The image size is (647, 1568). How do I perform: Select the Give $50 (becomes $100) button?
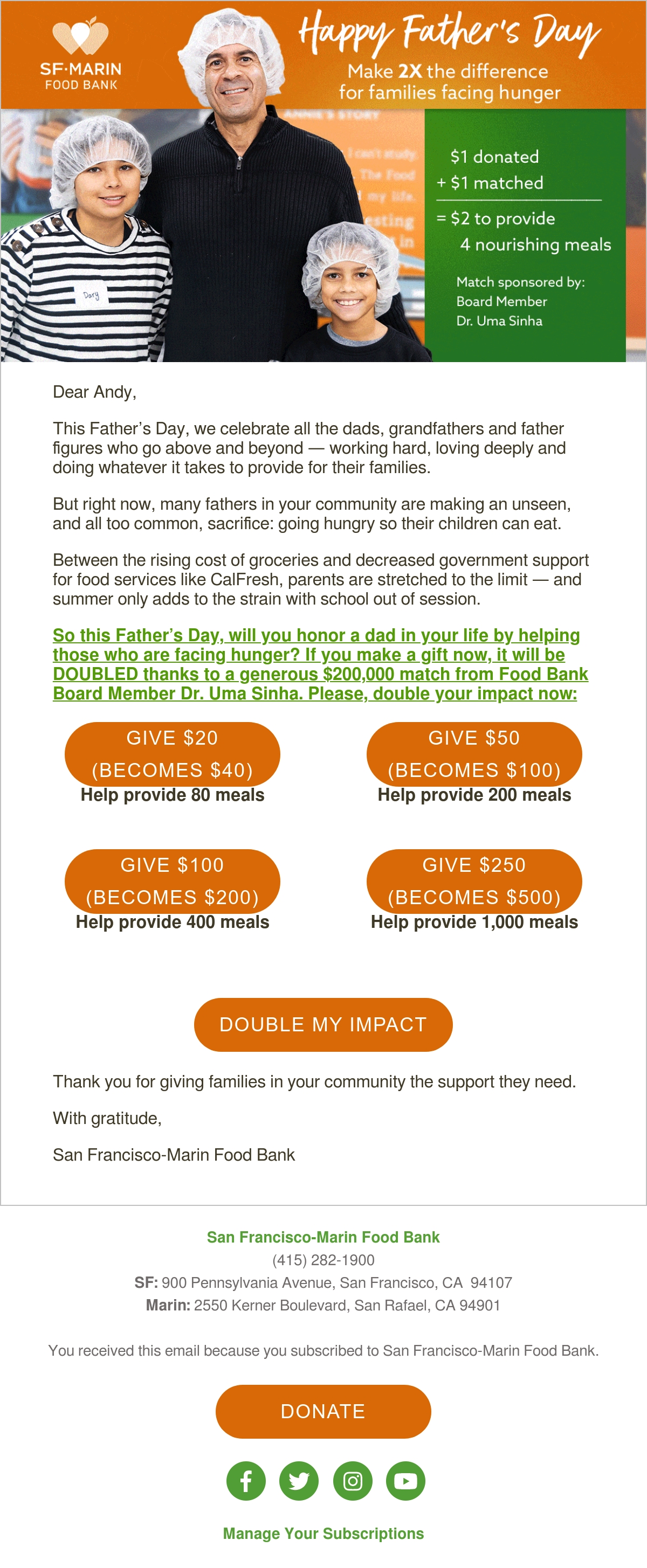[x=474, y=754]
